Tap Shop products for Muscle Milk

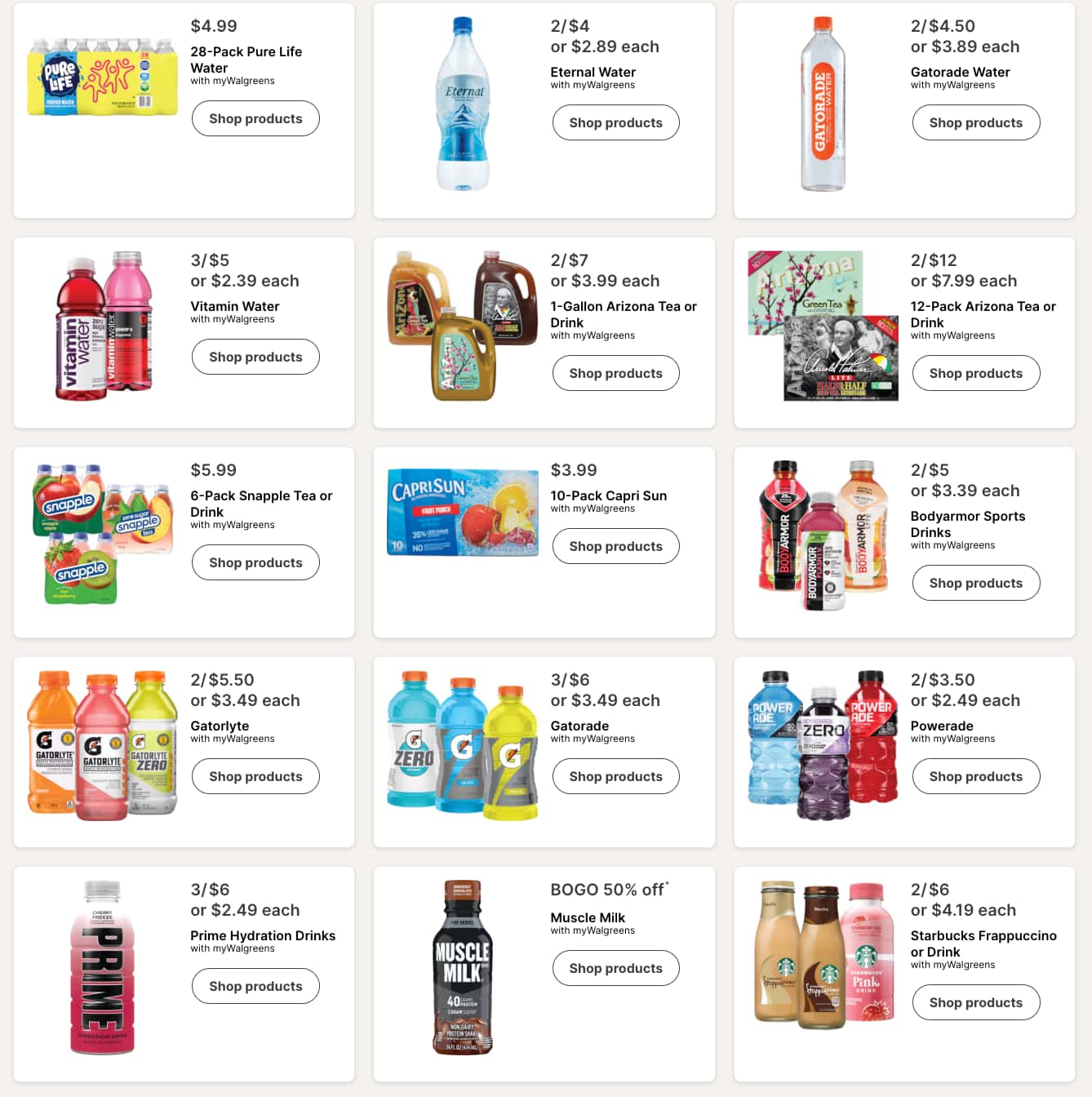[x=615, y=968]
